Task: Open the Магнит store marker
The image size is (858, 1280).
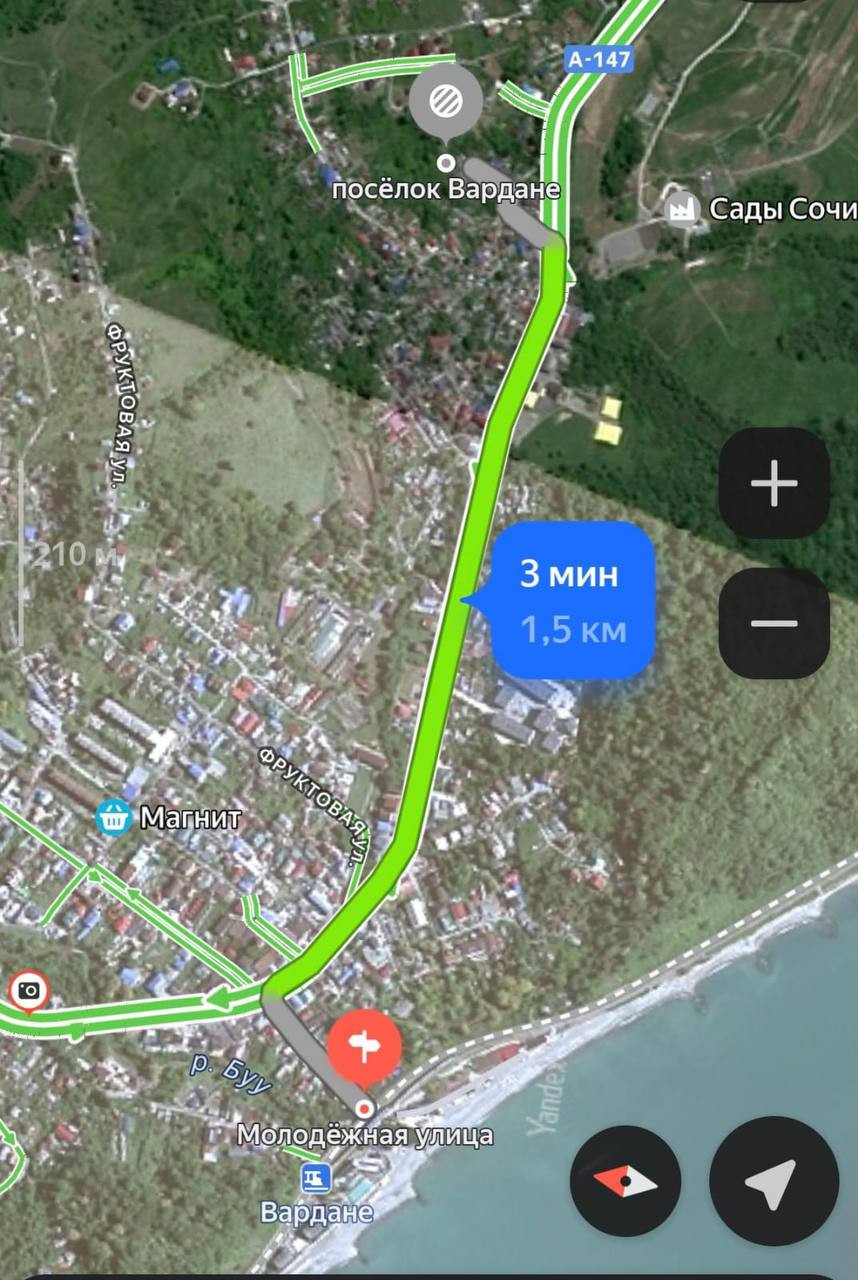Action: [x=113, y=818]
